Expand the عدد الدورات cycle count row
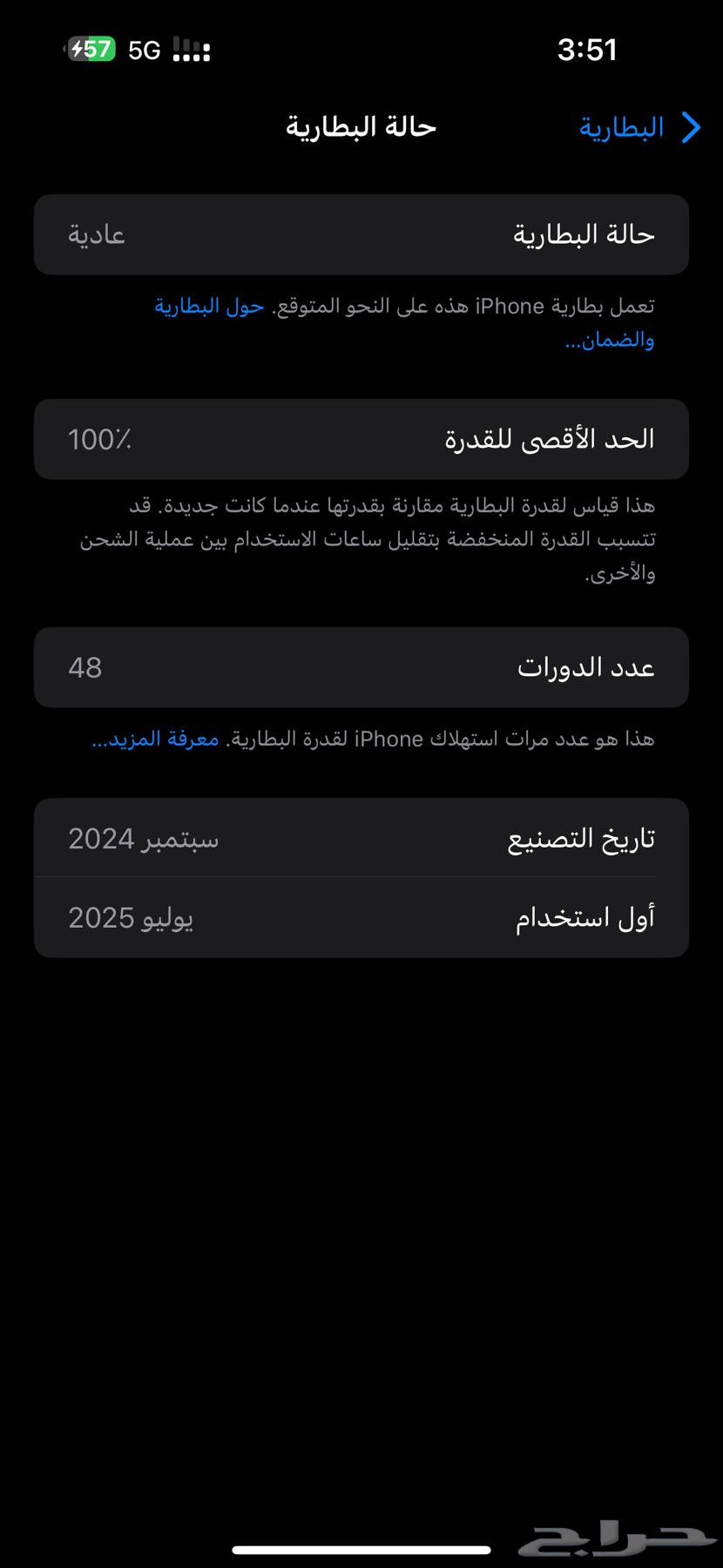The width and height of the screenshot is (723, 1568). click(x=361, y=667)
